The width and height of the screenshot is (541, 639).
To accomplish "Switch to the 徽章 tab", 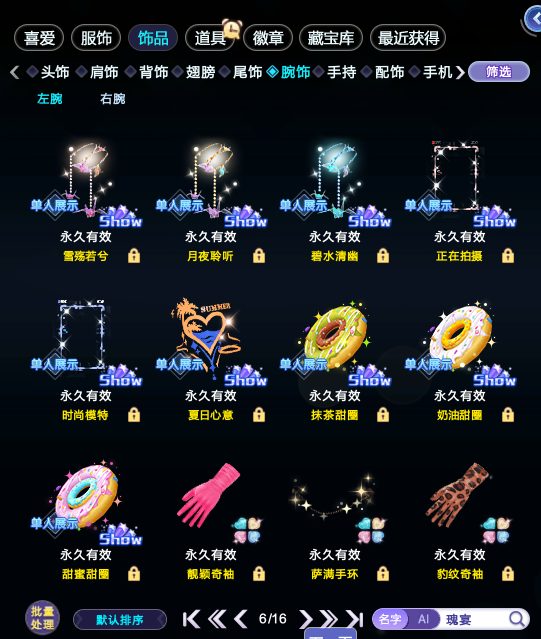I will [268, 38].
